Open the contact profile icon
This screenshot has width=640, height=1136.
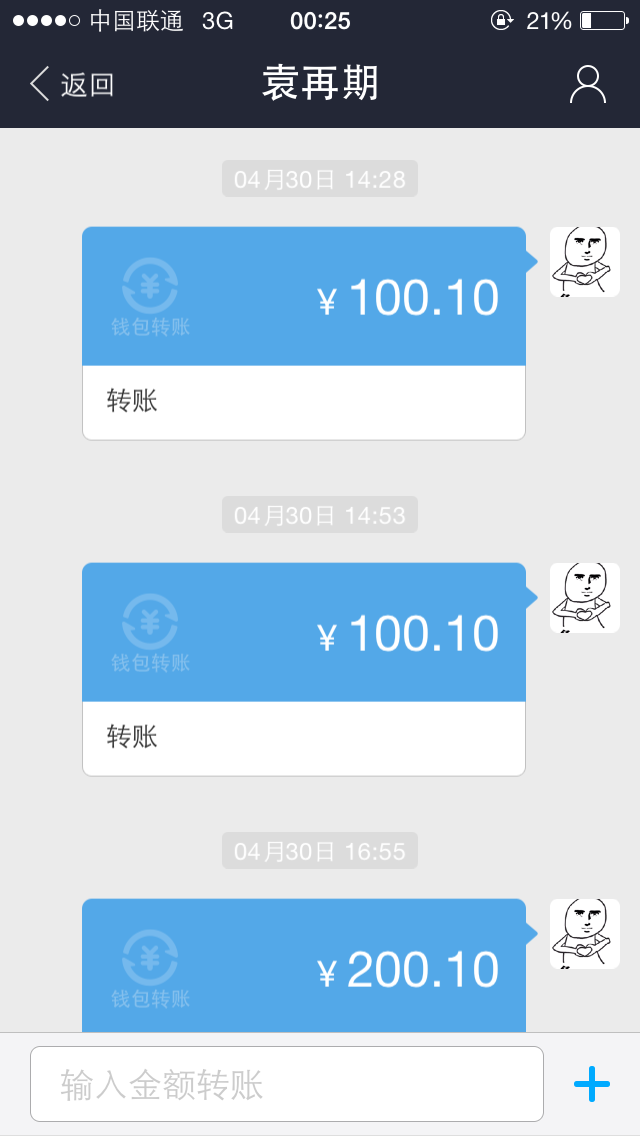[x=588, y=85]
